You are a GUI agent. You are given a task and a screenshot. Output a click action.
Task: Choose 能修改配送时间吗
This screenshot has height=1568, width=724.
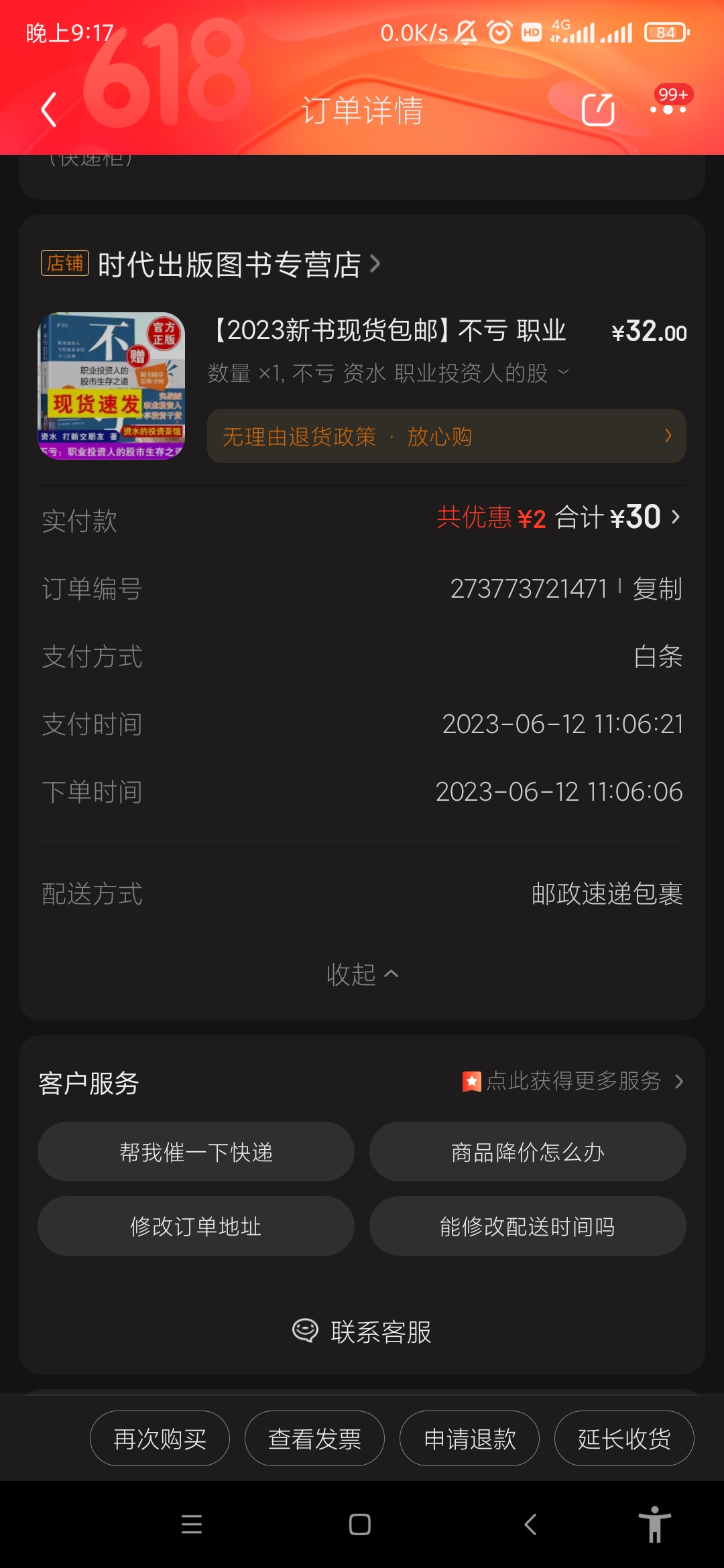[528, 1226]
